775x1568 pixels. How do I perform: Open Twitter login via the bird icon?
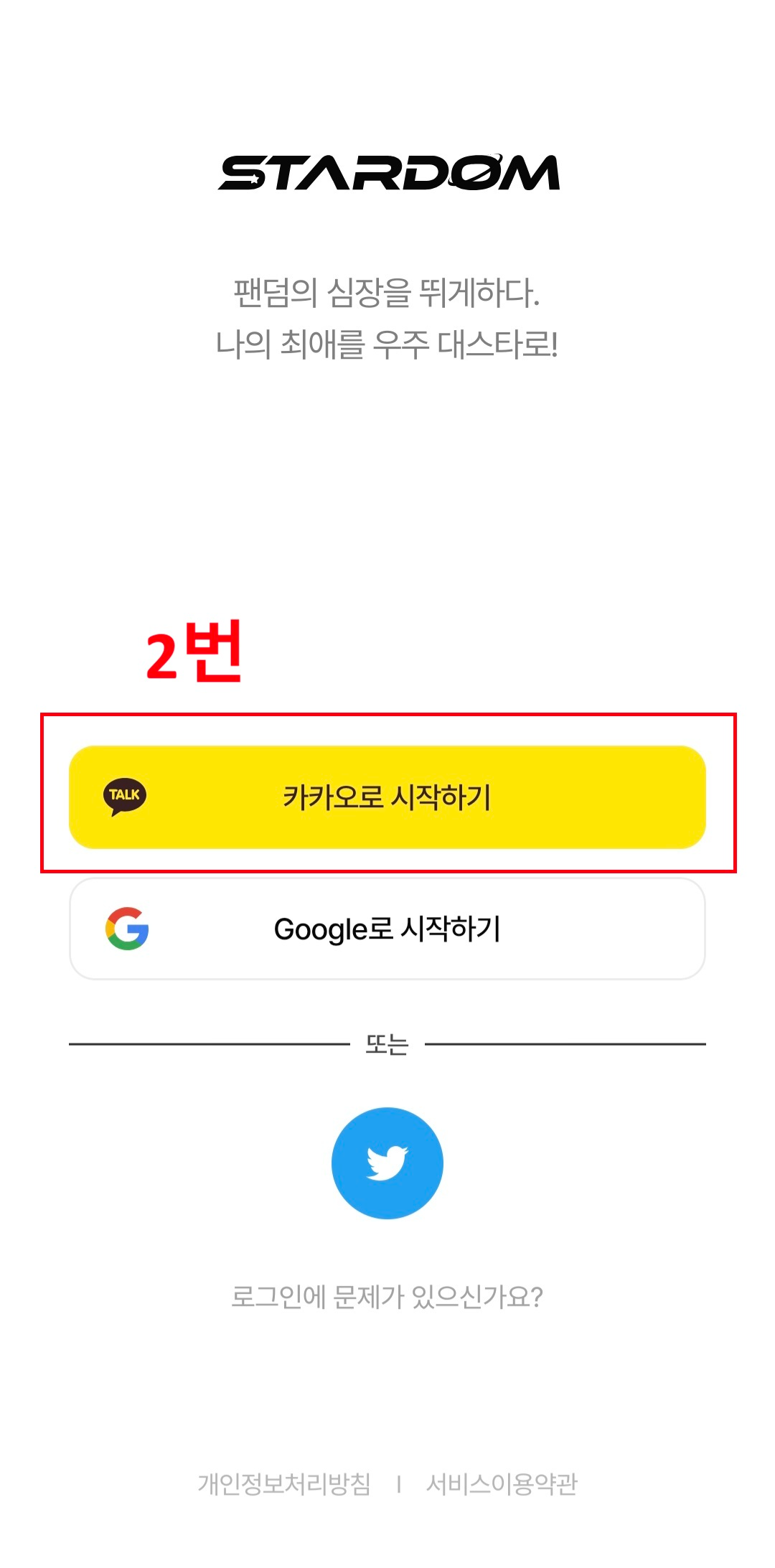387,1163
